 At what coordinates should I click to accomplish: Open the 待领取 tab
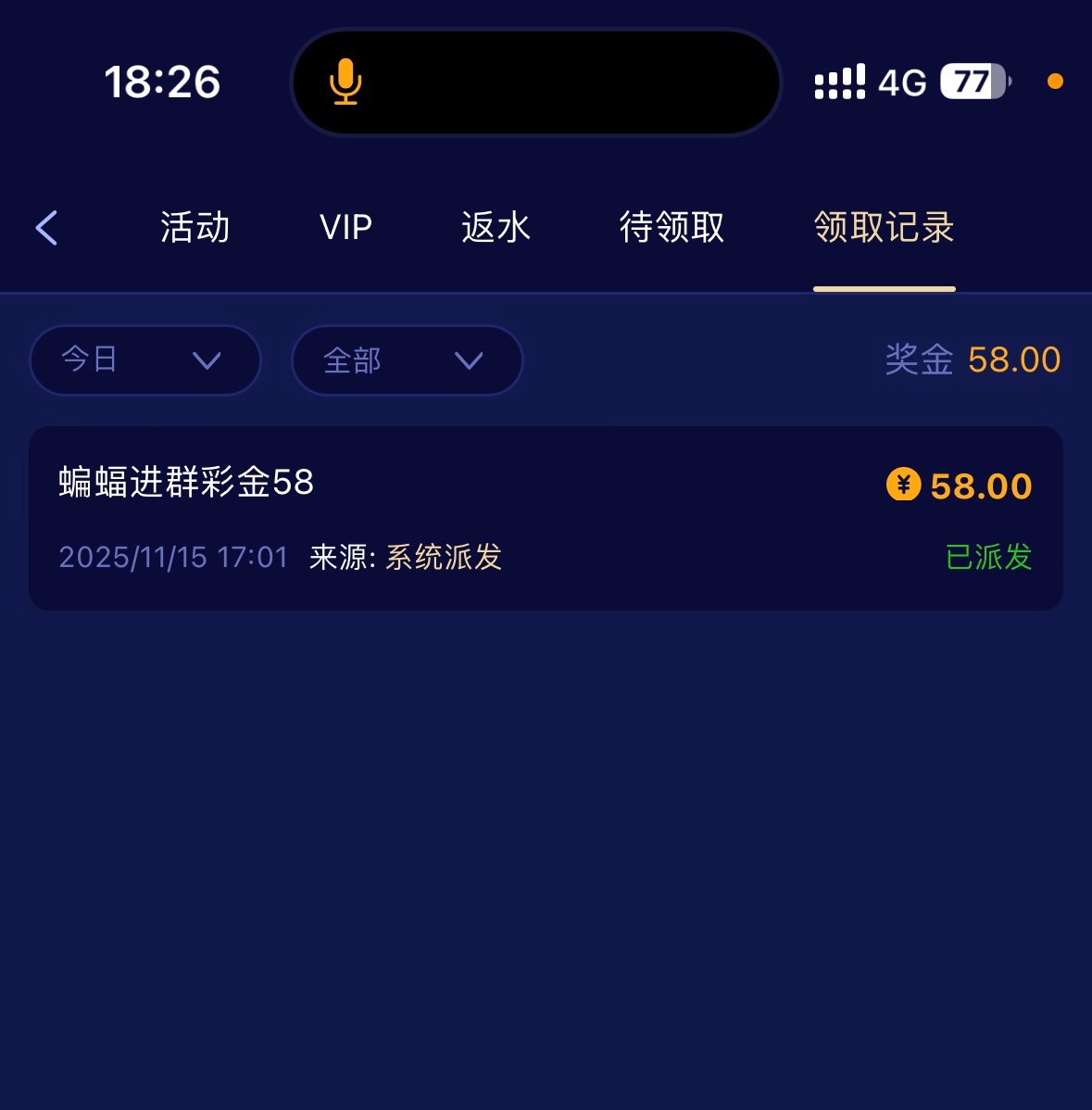pyautogui.click(x=672, y=228)
